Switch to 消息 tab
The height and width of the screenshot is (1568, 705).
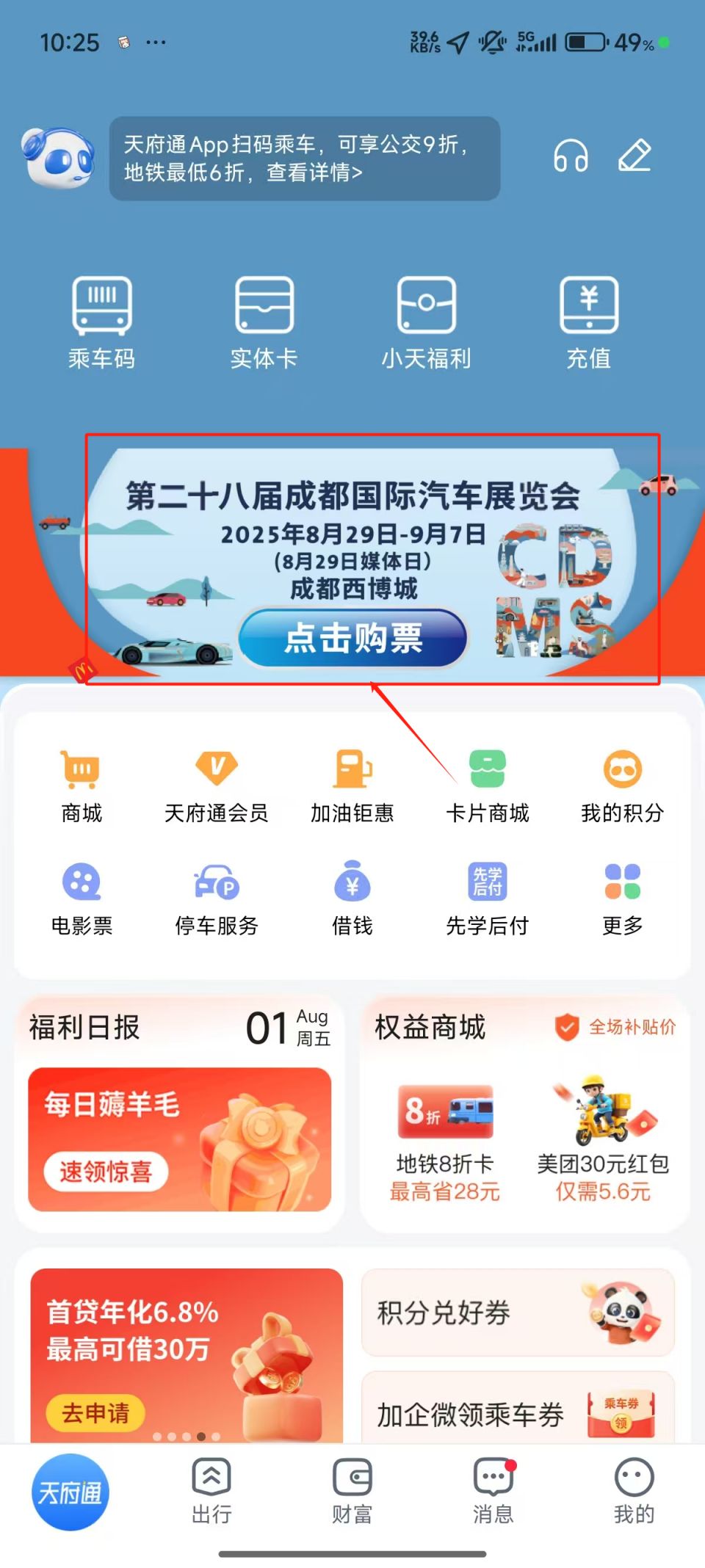click(493, 1492)
